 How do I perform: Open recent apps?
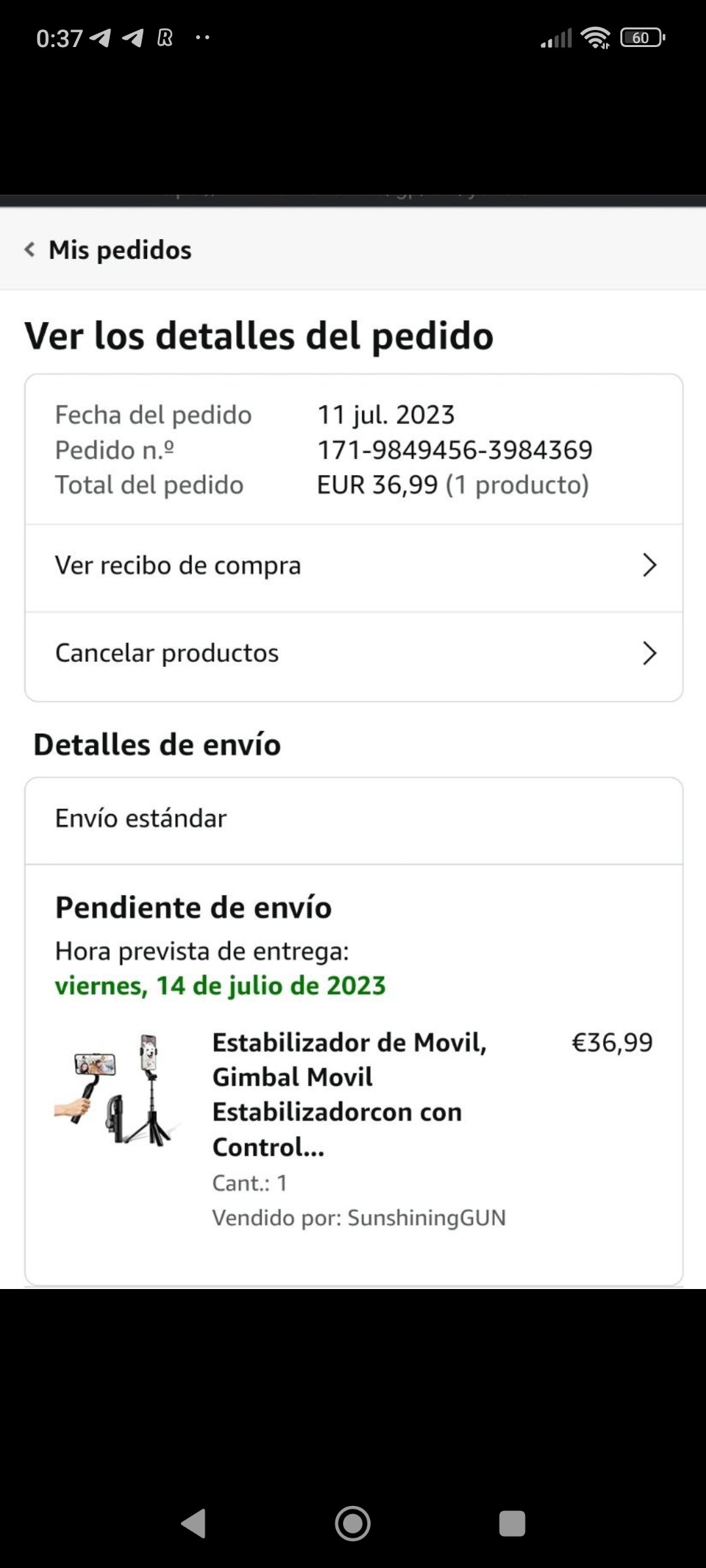click(x=512, y=1524)
